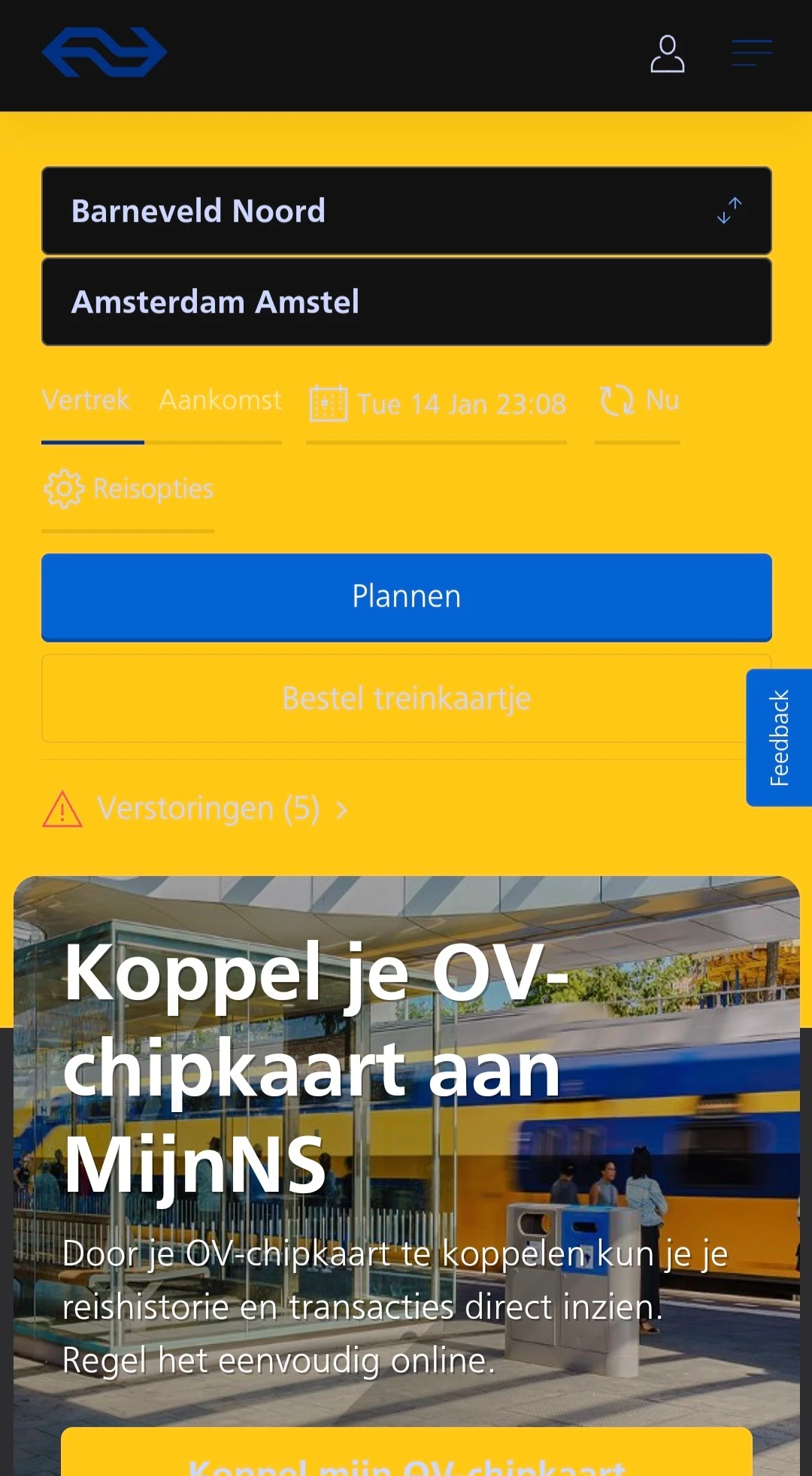Screen dimensions: 812x1476
Task: Open the user account icon
Action: click(x=667, y=54)
